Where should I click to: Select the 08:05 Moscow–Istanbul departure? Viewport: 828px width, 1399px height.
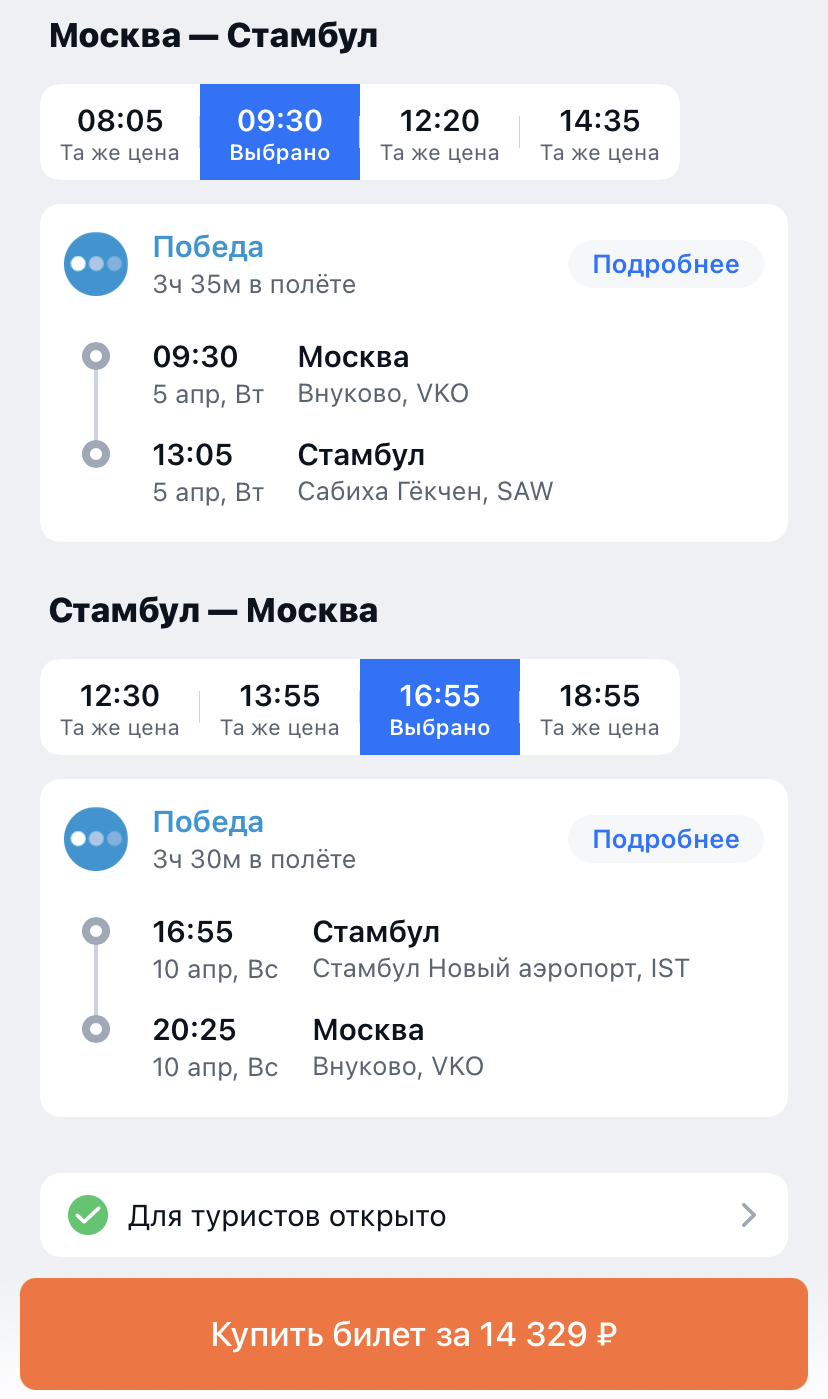tap(120, 132)
